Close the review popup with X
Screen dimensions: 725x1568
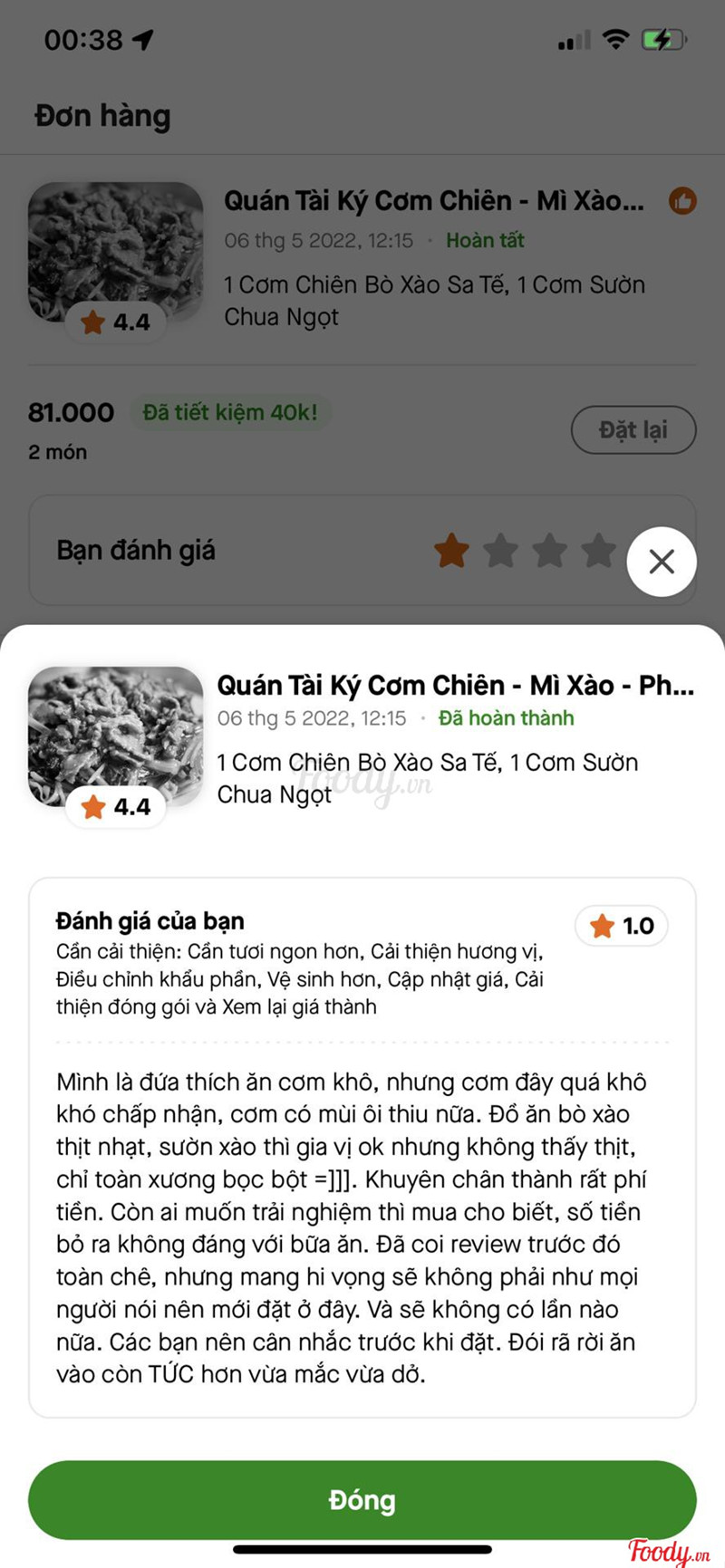point(662,562)
